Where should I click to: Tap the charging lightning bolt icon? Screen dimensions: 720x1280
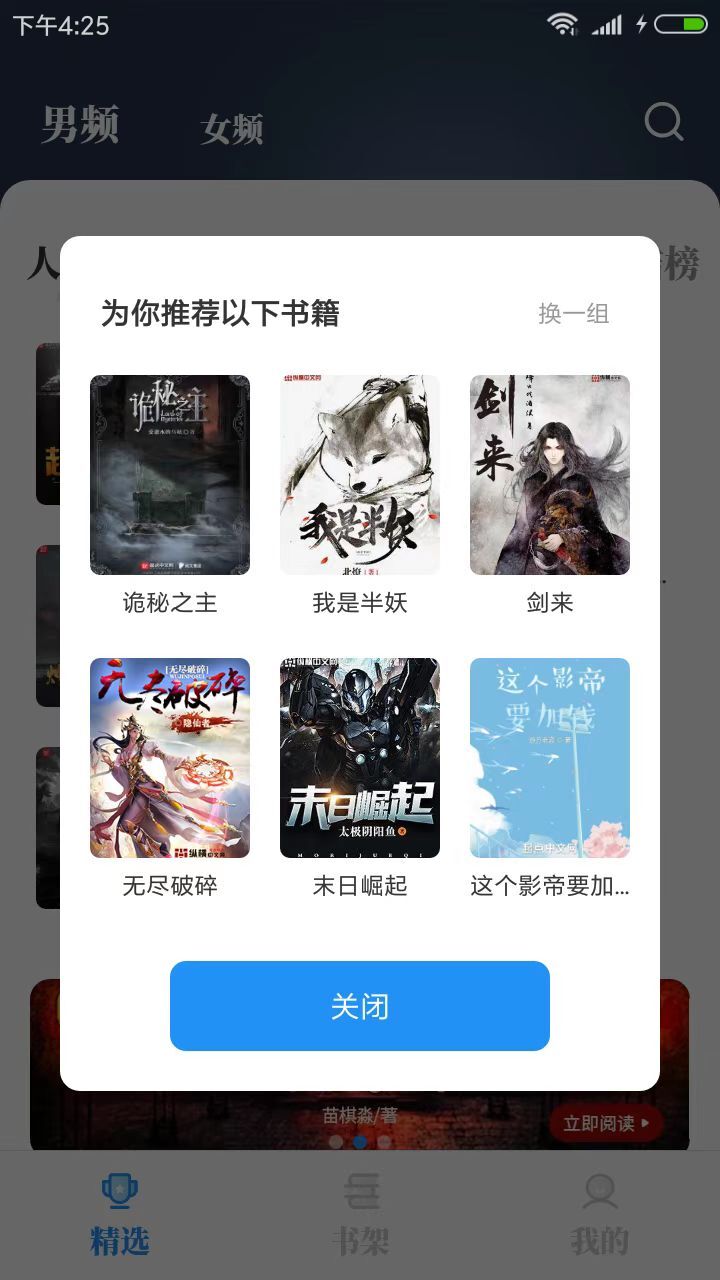643,24
